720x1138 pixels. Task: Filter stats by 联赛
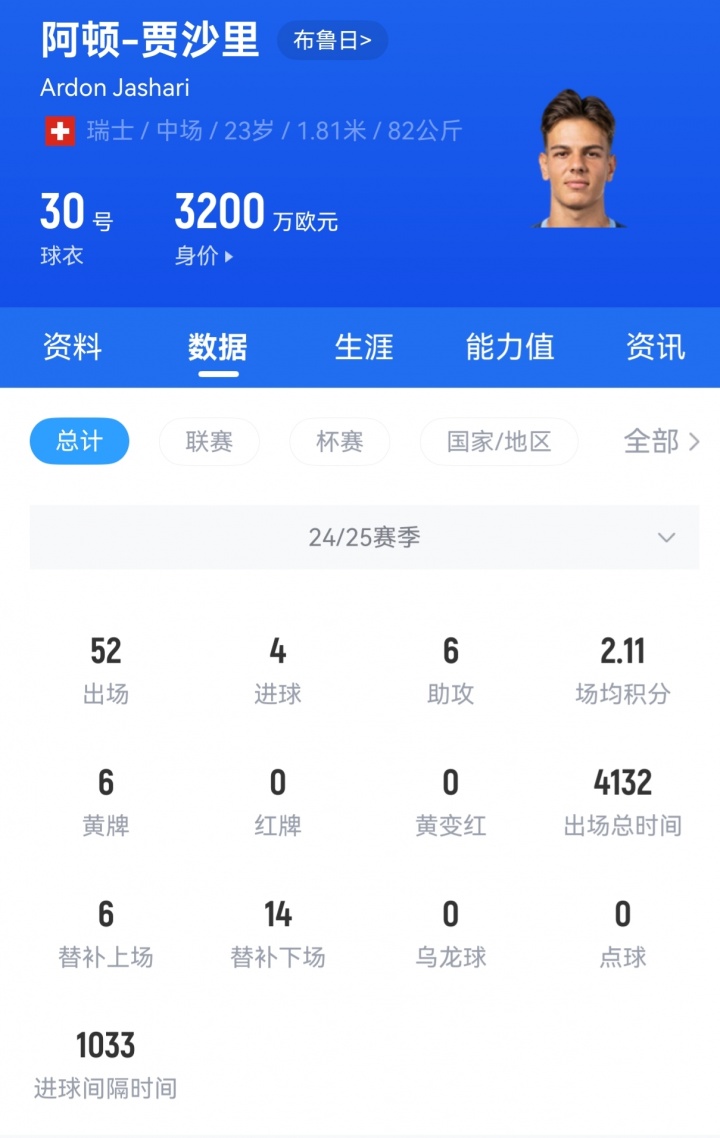click(209, 441)
